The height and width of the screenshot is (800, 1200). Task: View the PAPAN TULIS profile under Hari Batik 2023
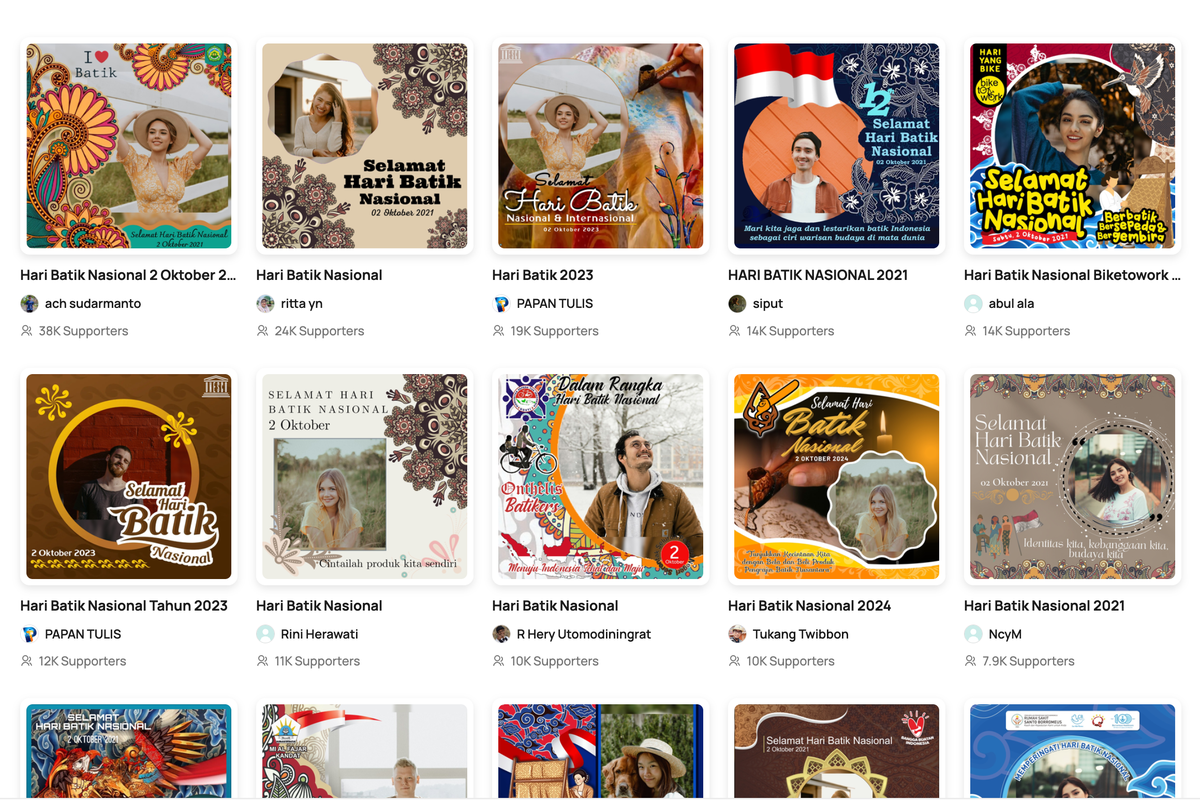(x=554, y=303)
